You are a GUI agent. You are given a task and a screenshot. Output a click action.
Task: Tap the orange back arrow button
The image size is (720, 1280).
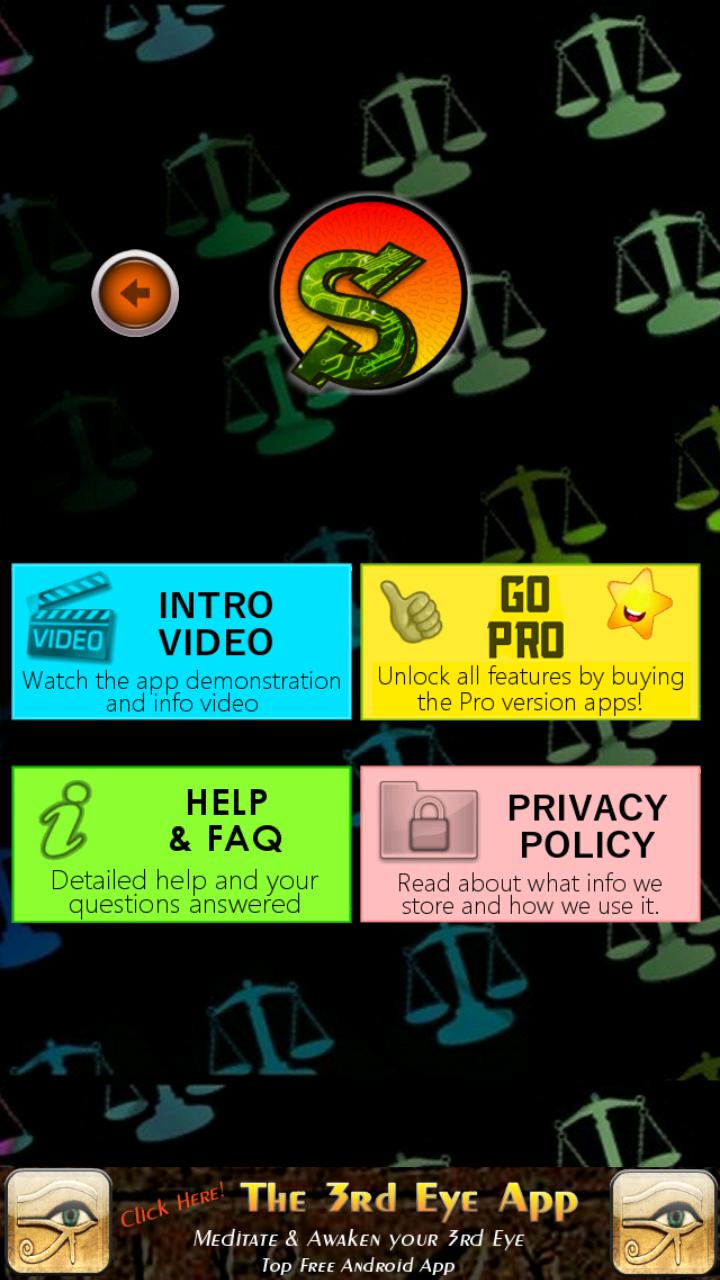tap(135, 293)
